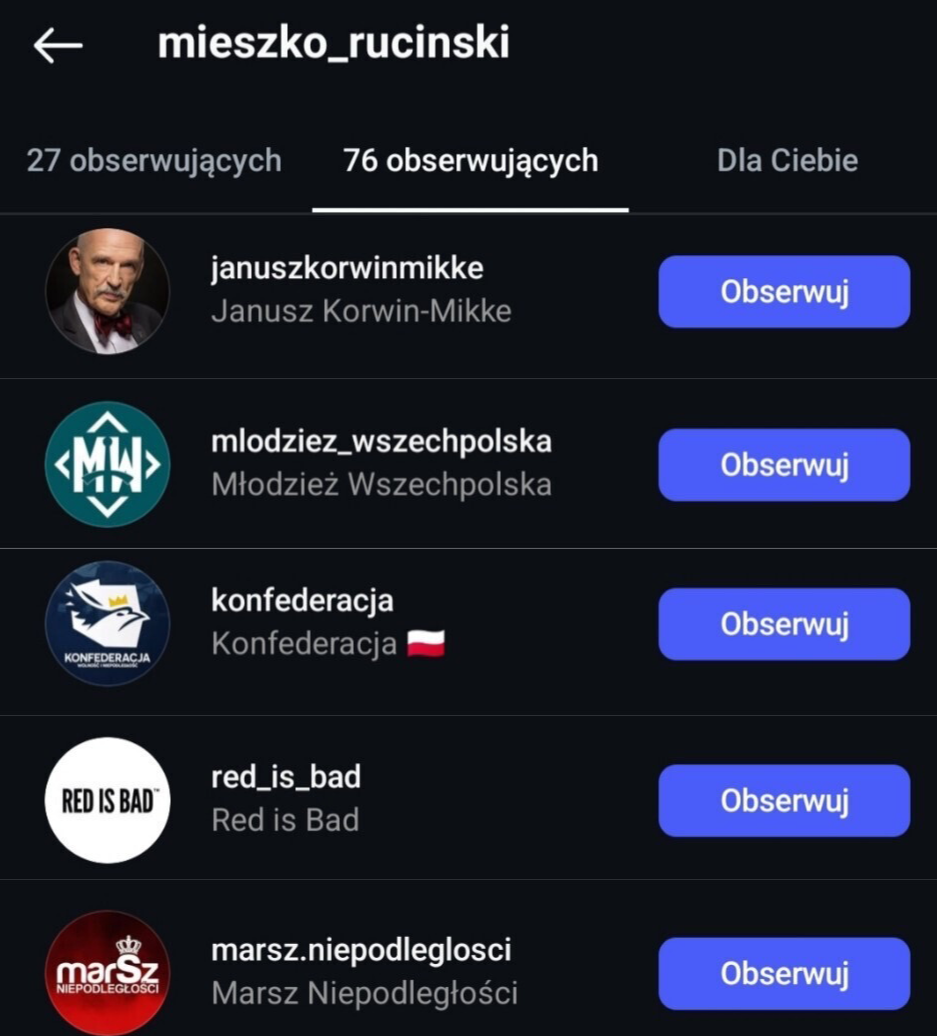Screen dimensions: 937x1036
Task: Hit Obserwuj beside red_is_bad
Action: click(x=784, y=800)
